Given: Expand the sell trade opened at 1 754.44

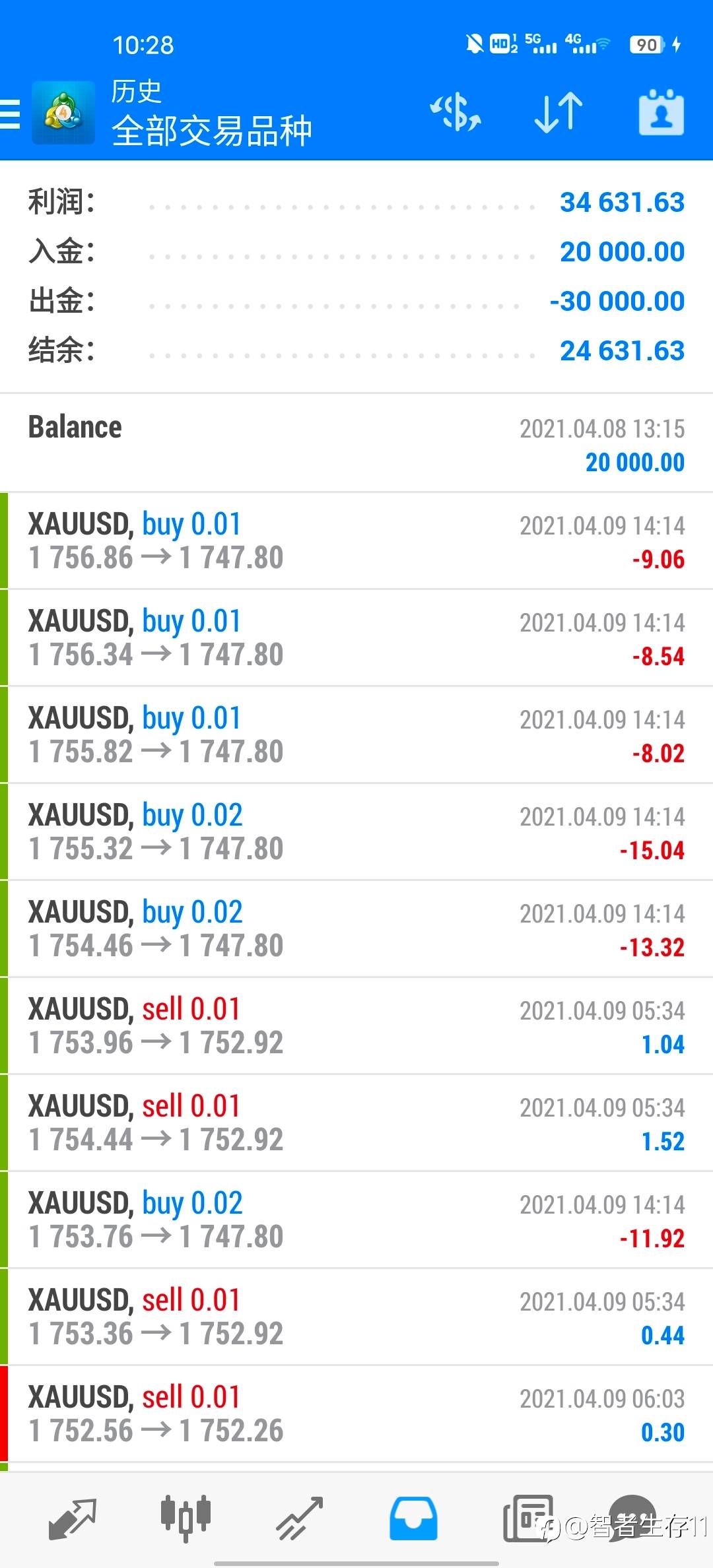Looking at the screenshot, I should (x=356, y=1123).
